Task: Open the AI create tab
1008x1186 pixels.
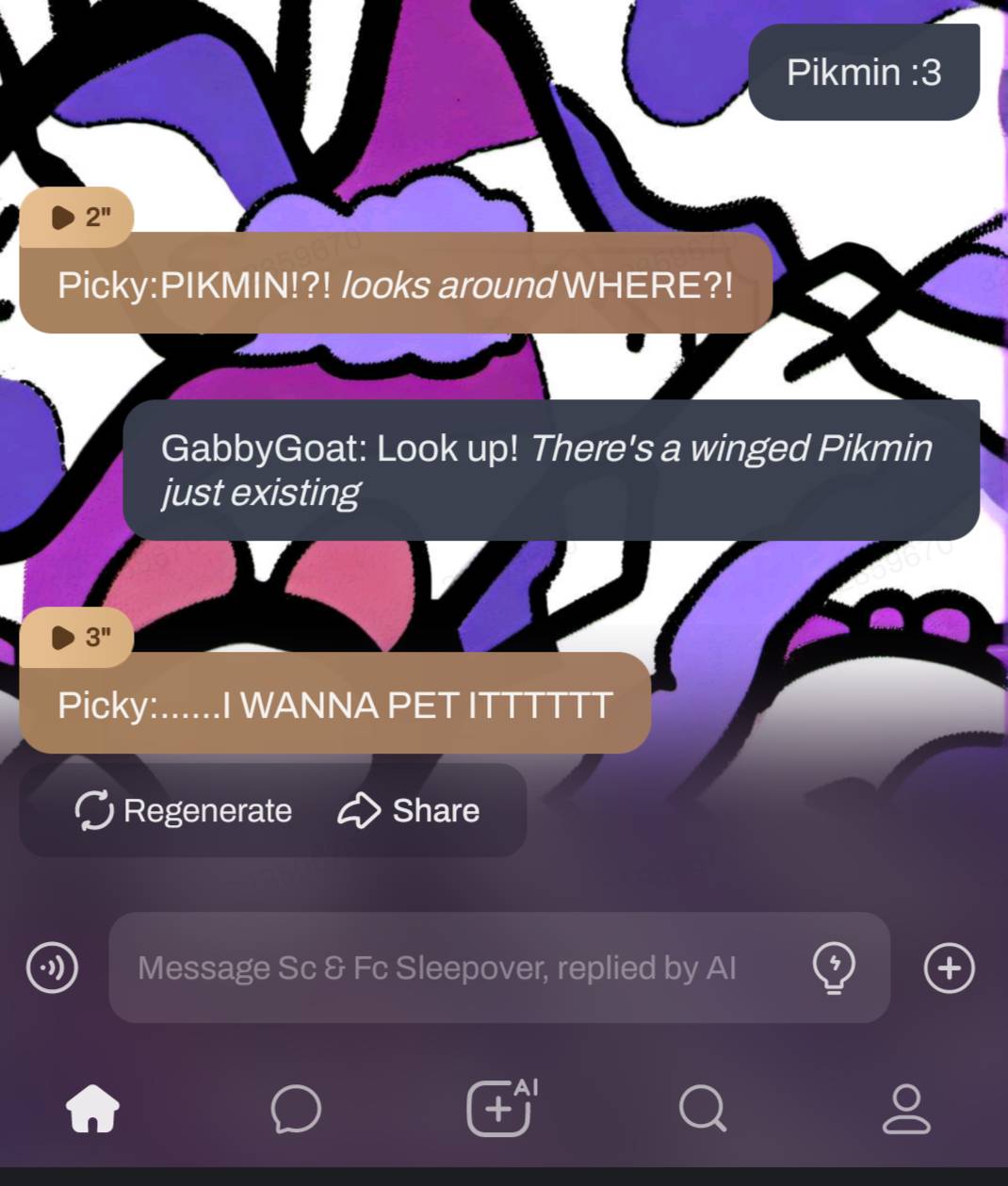Action: coord(500,1109)
